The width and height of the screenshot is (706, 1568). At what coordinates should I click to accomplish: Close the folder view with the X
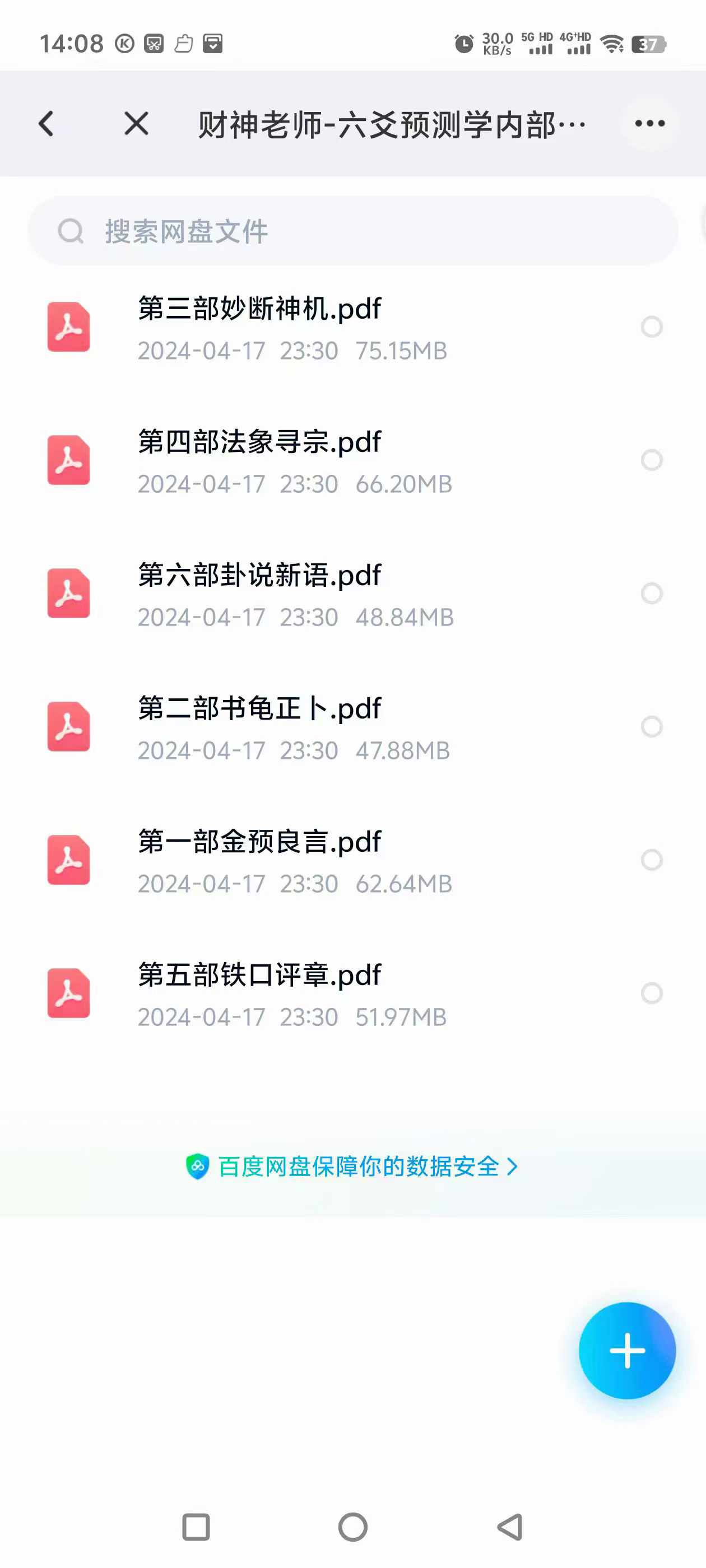click(x=136, y=124)
